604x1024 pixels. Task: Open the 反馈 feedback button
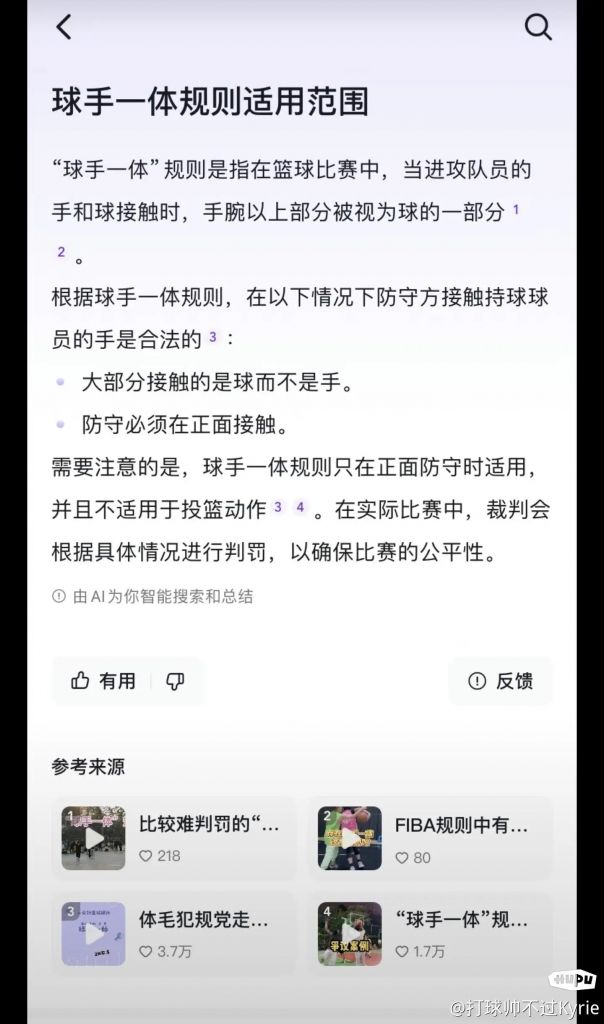coord(500,681)
